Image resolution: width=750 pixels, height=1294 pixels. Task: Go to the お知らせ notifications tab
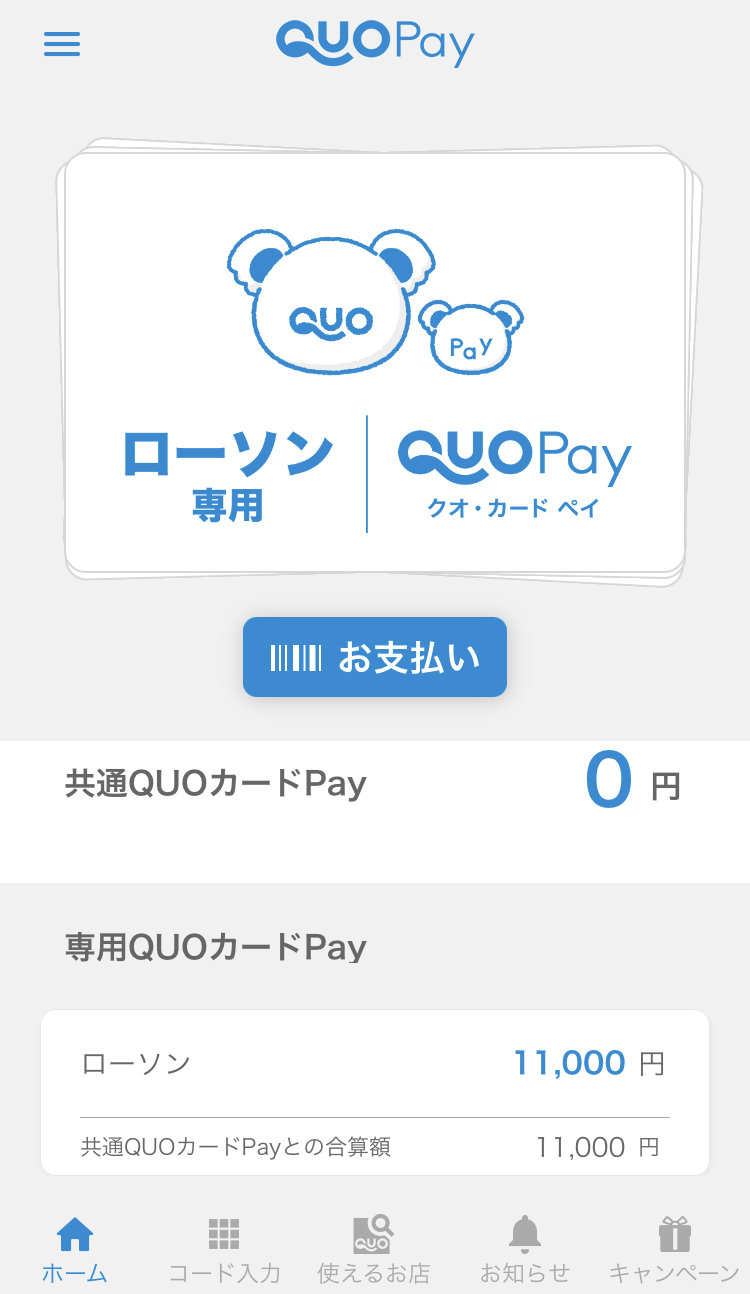tap(525, 1250)
